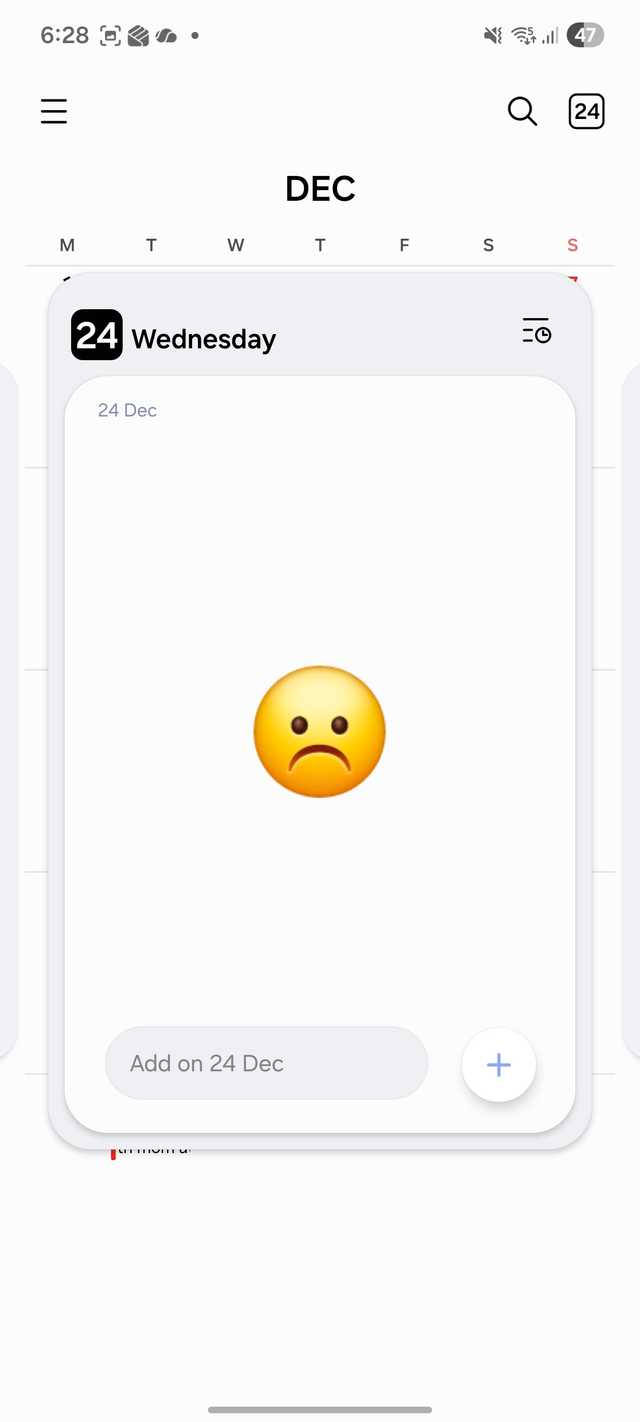This screenshot has height=1422, width=640.
Task: Jump to today using the 24 icon
Action: (587, 111)
